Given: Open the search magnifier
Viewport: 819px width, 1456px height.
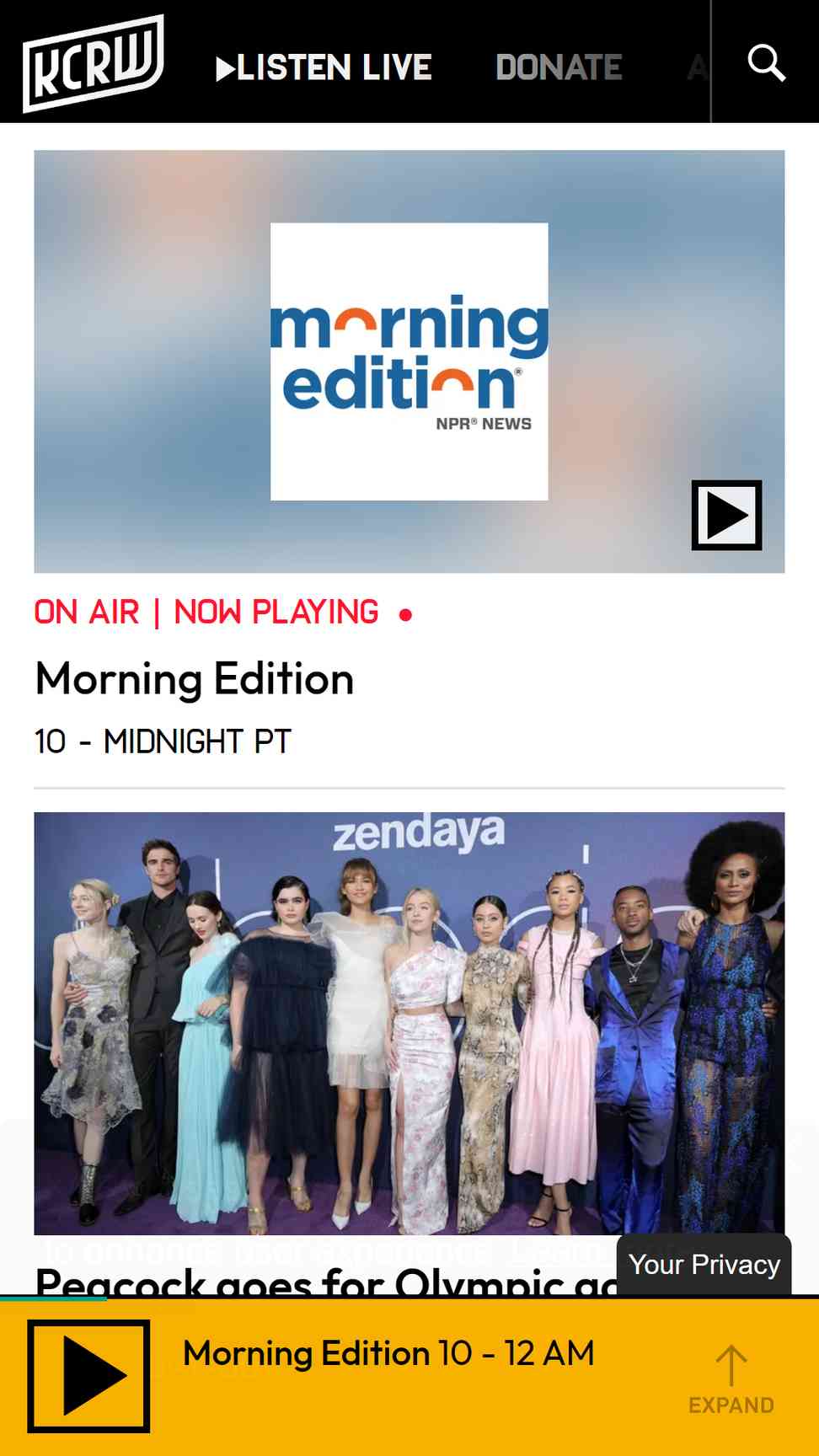Looking at the screenshot, I should (x=766, y=63).
